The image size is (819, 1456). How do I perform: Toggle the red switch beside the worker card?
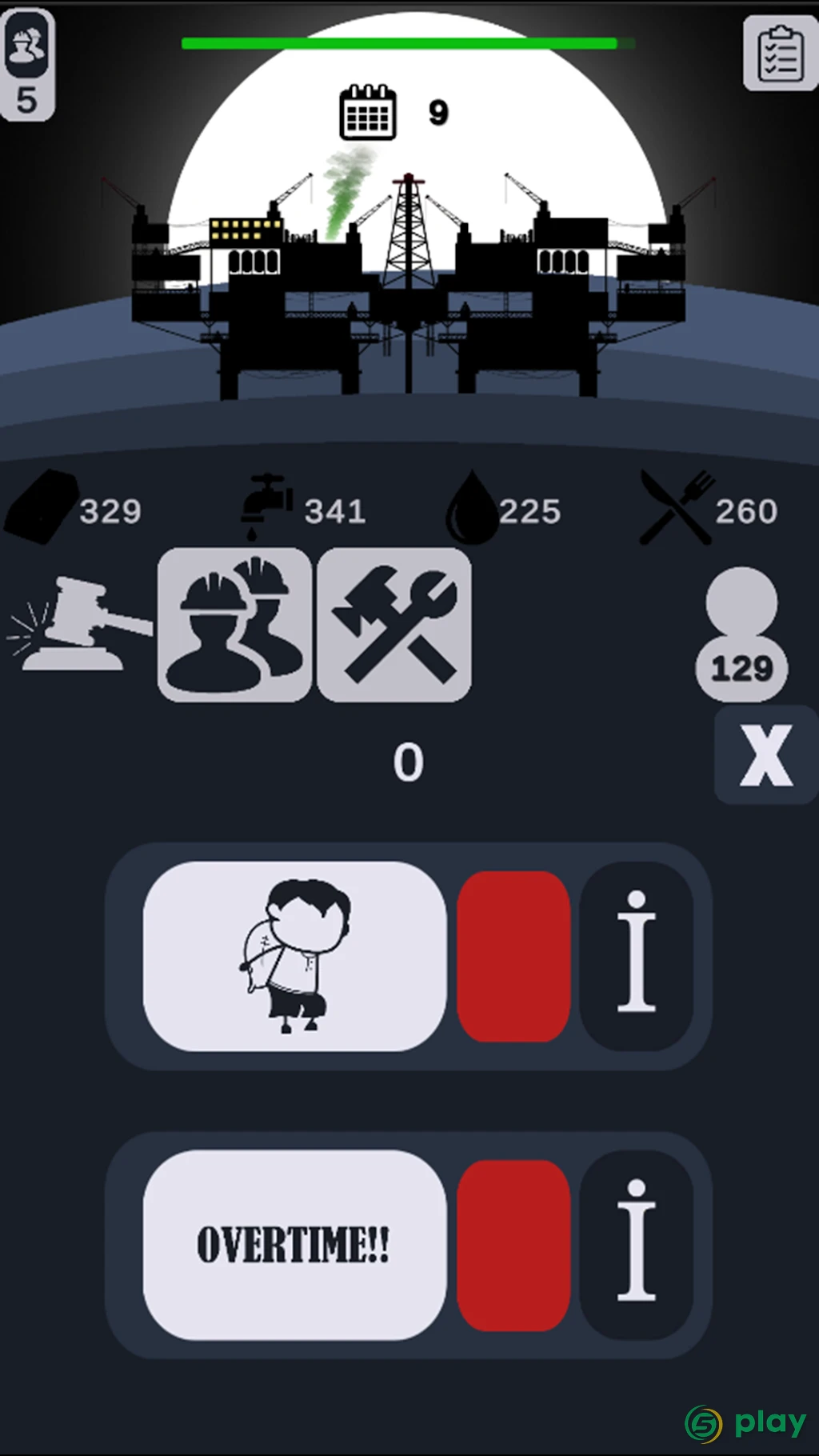pyautogui.click(x=513, y=956)
